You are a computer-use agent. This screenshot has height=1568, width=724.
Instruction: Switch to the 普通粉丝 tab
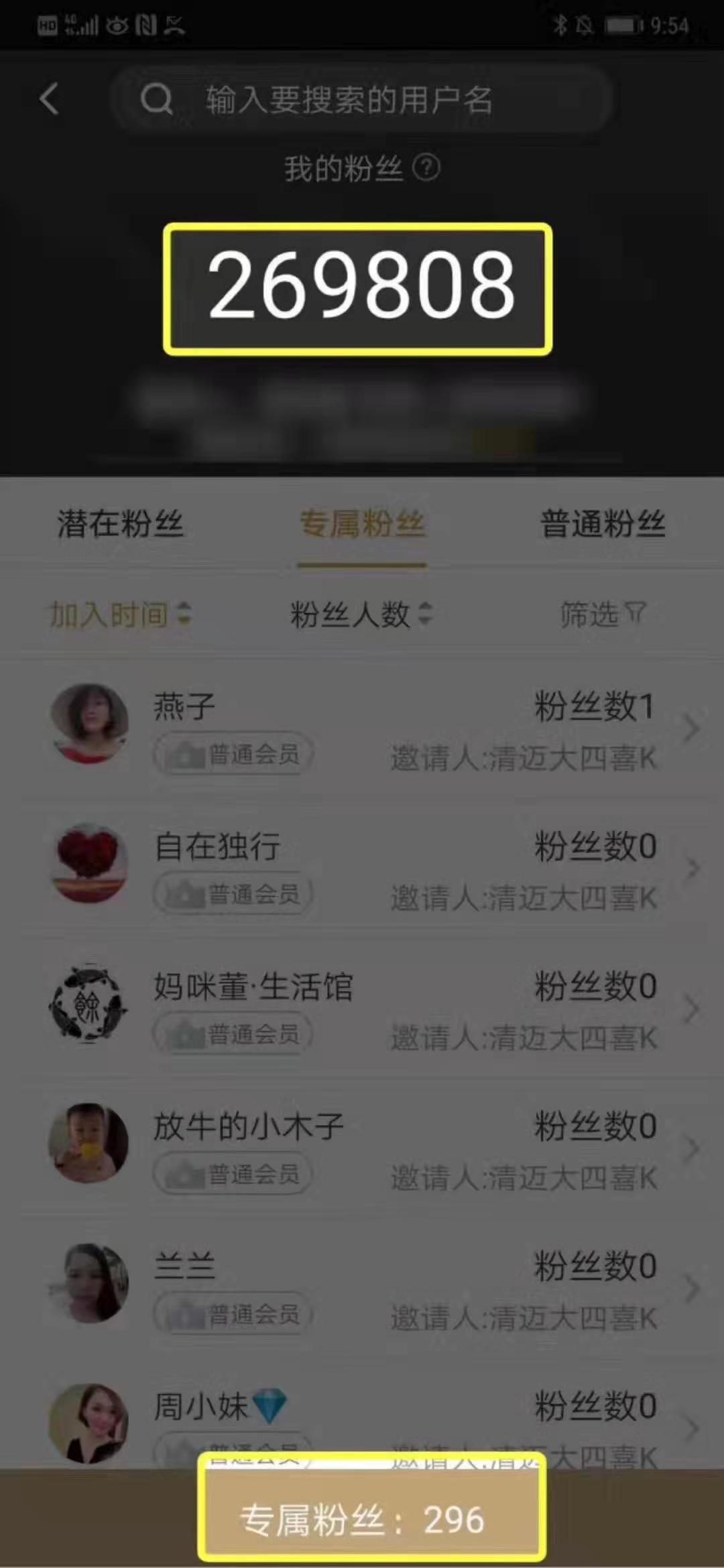pyautogui.click(x=603, y=524)
